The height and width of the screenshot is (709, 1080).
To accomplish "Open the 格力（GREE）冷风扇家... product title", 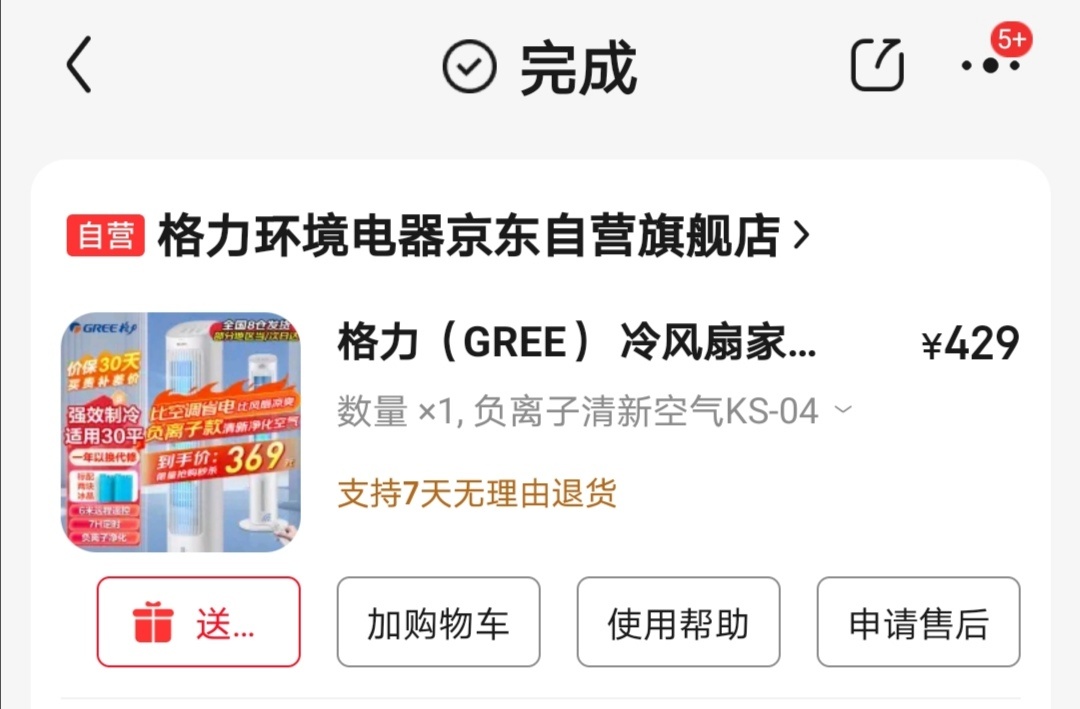I will pos(577,343).
